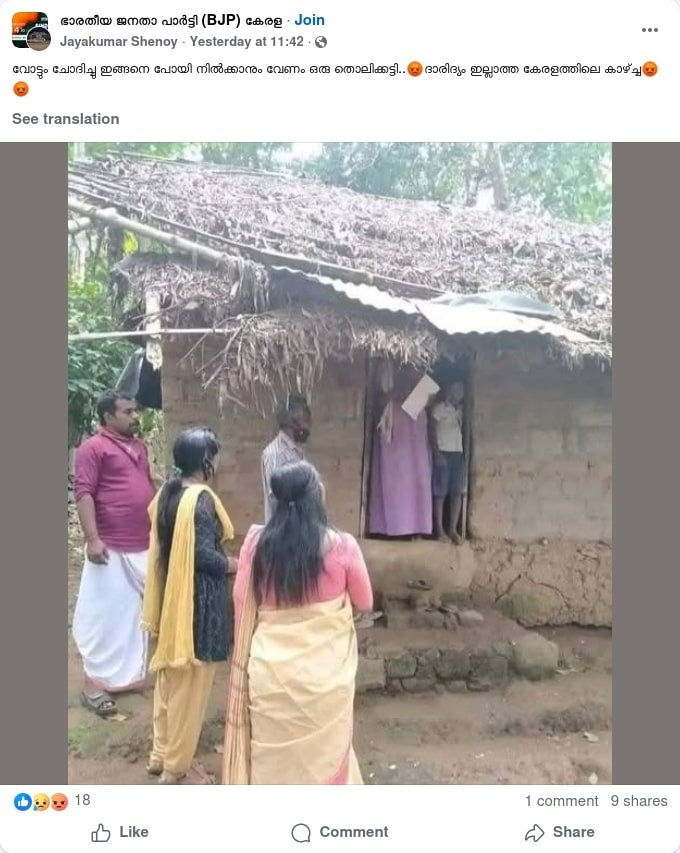Open Jayakumar Shenoy's profile
Image resolution: width=680 pixels, height=853 pixels.
coord(118,42)
